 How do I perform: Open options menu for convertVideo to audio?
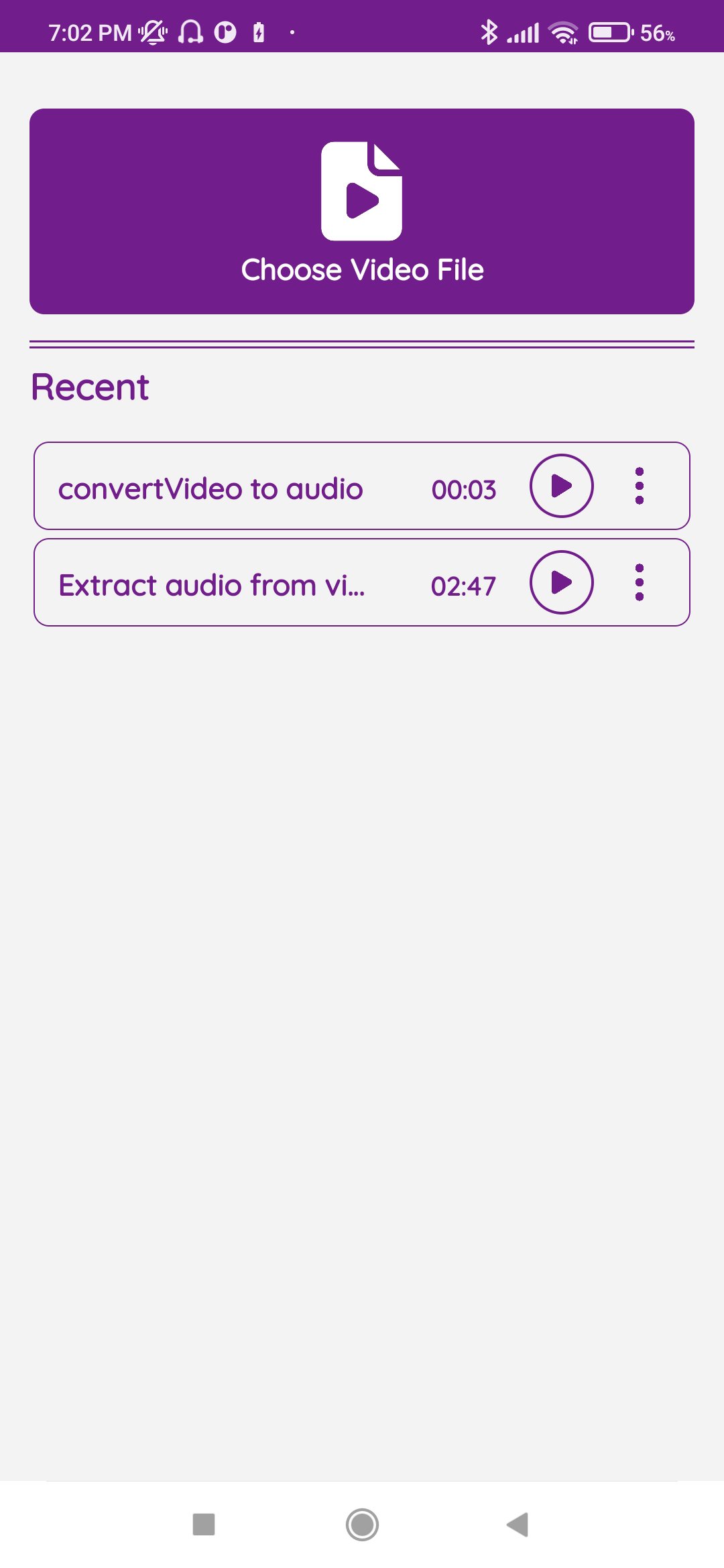click(639, 486)
